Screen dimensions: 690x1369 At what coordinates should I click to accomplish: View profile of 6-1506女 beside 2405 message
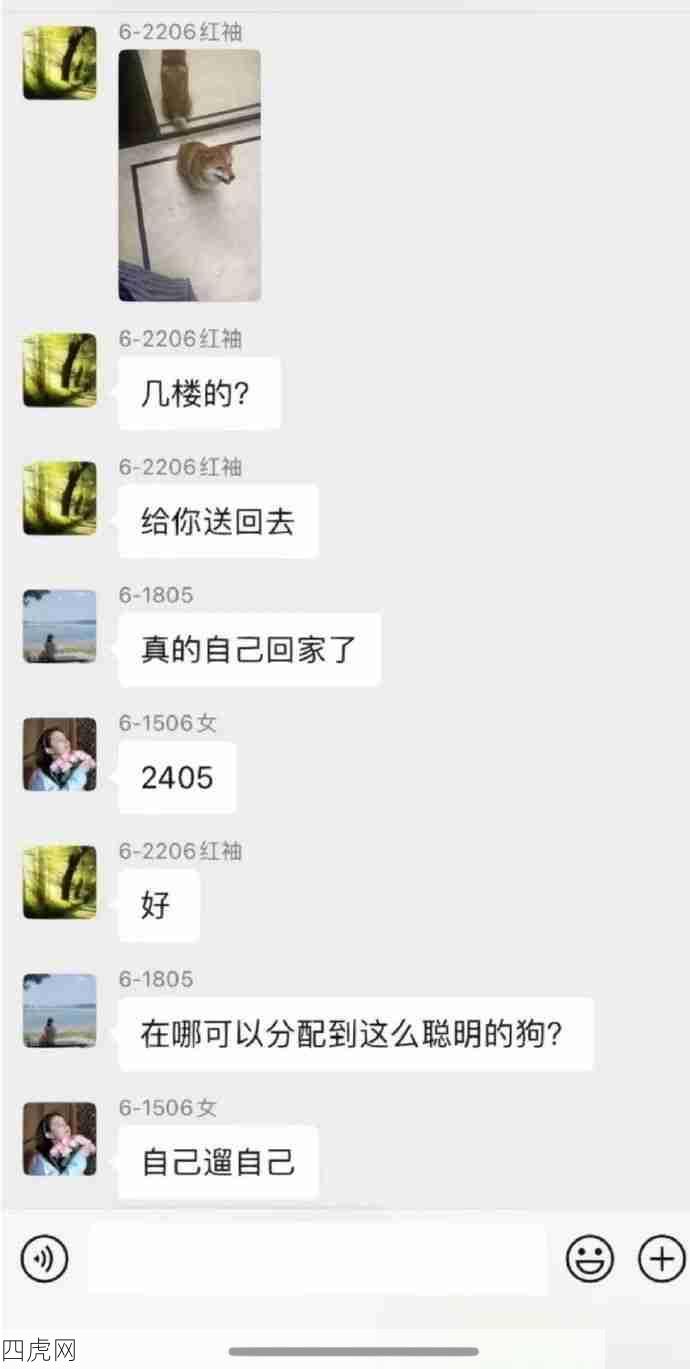(x=60, y=754)
